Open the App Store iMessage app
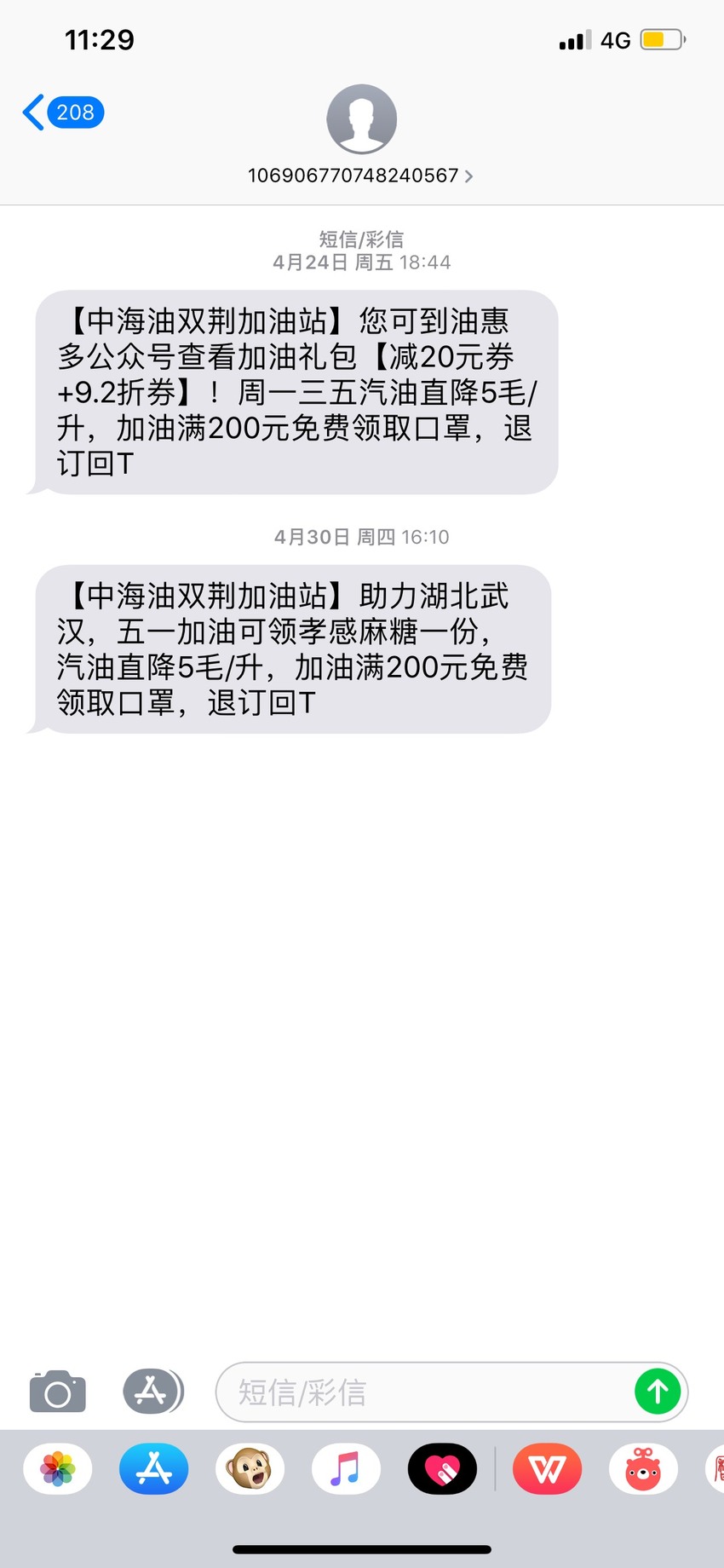This screenshot has height=1568, width=724. [x=154, y=1469]
